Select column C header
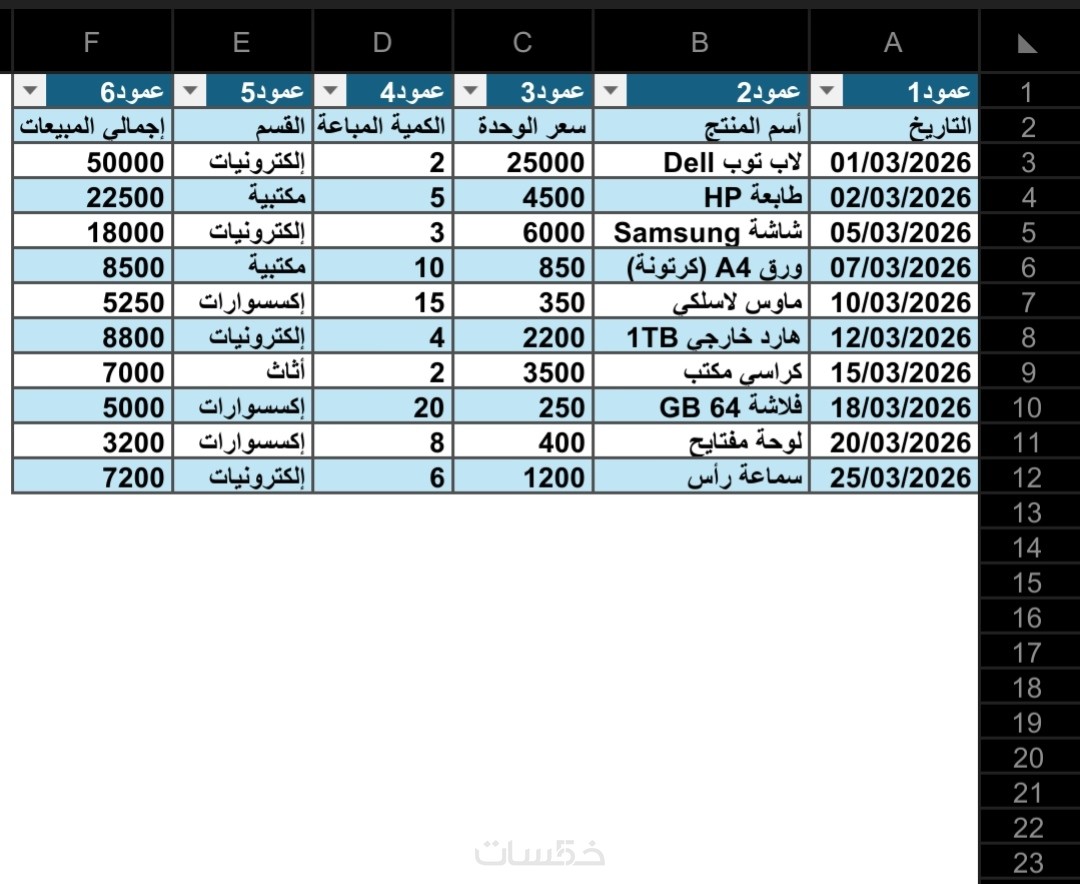This screenshot has width=1080, height=884. click(522, 42)
